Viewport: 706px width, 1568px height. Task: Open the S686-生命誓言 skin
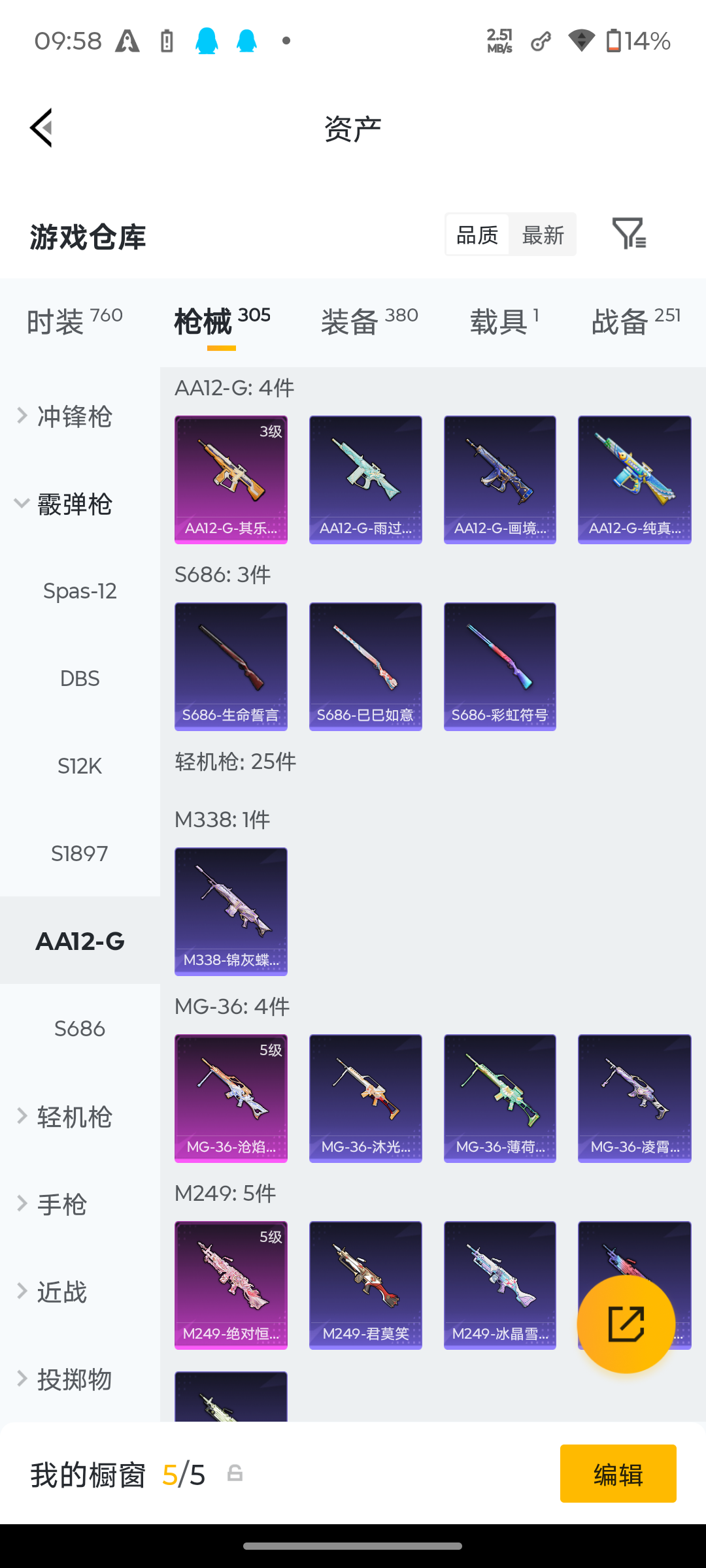point(231,666)
